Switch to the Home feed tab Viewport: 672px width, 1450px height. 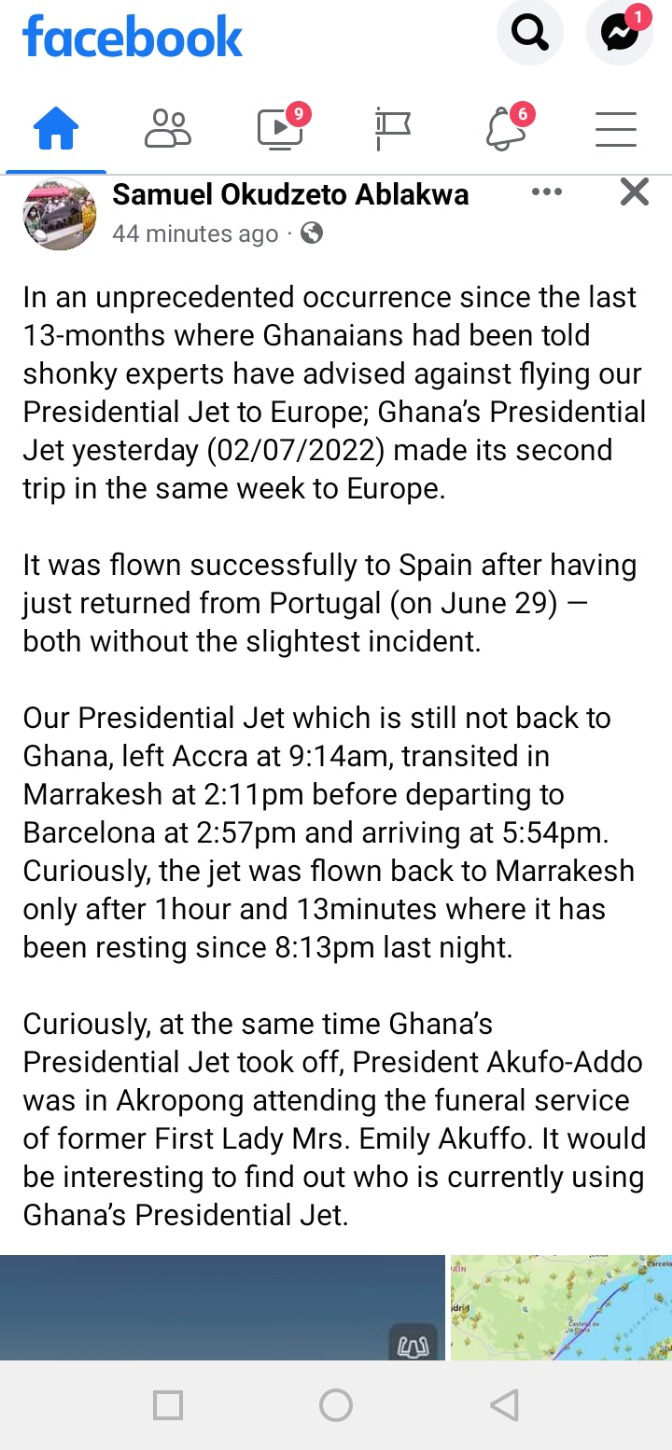56,128
